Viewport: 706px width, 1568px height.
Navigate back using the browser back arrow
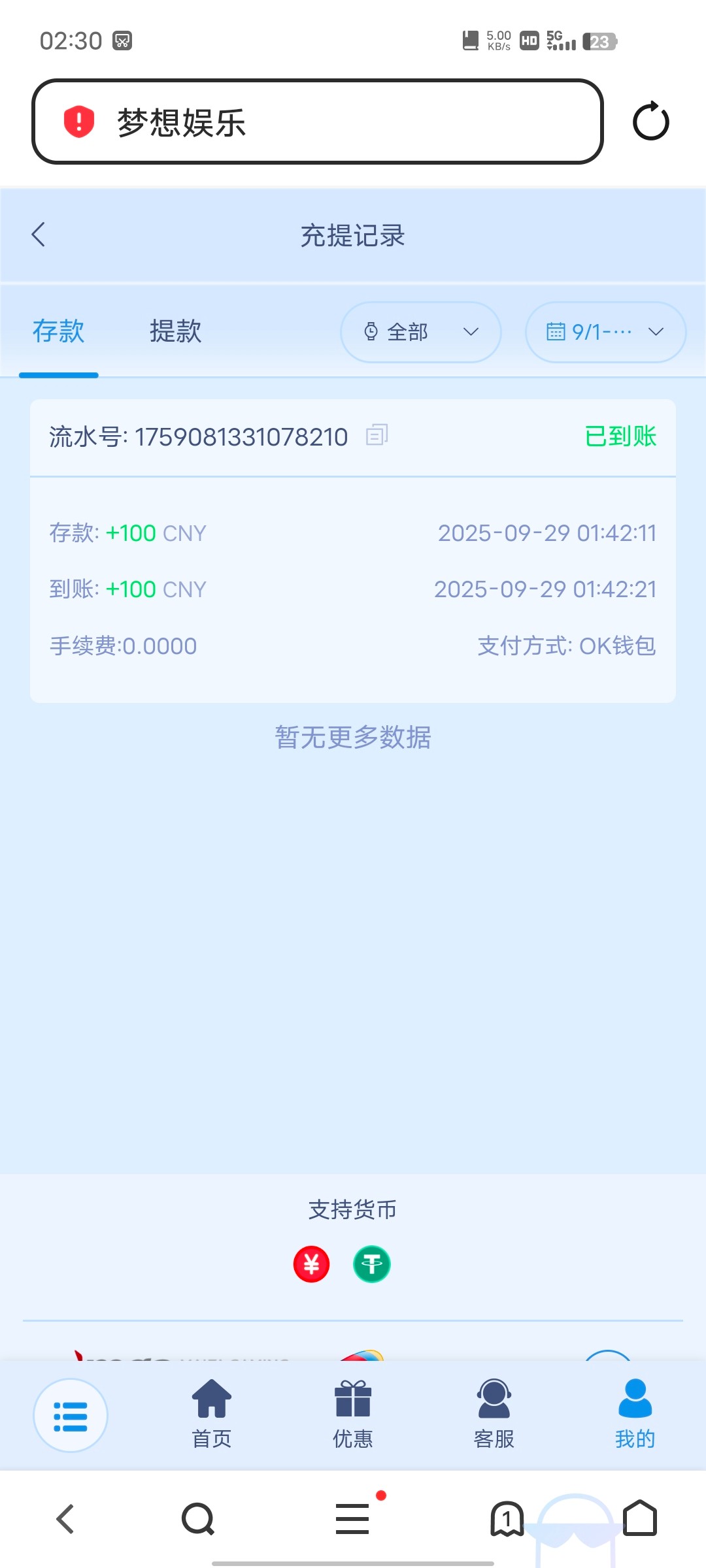(x=65, y=1519)
